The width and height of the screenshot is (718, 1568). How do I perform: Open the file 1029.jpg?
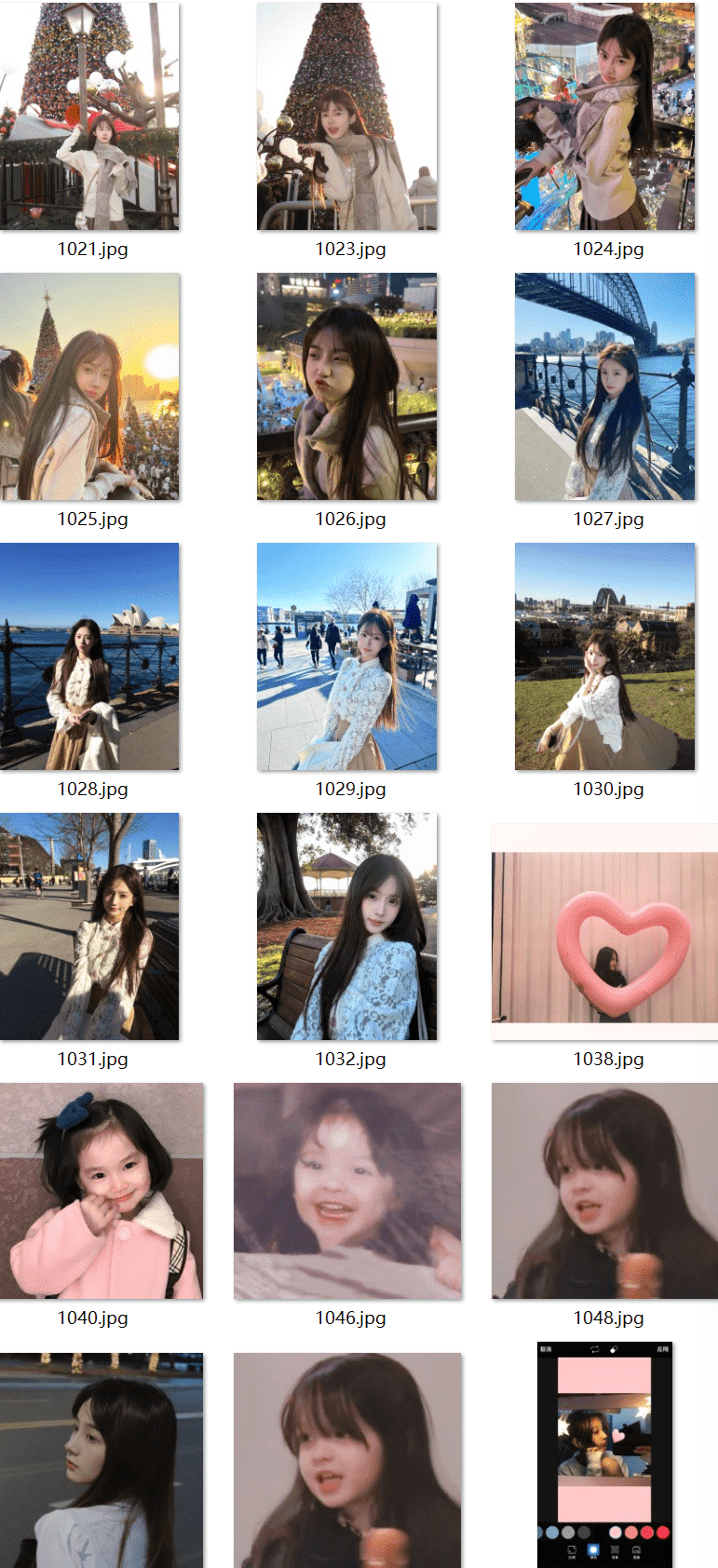tap(346, 656)
